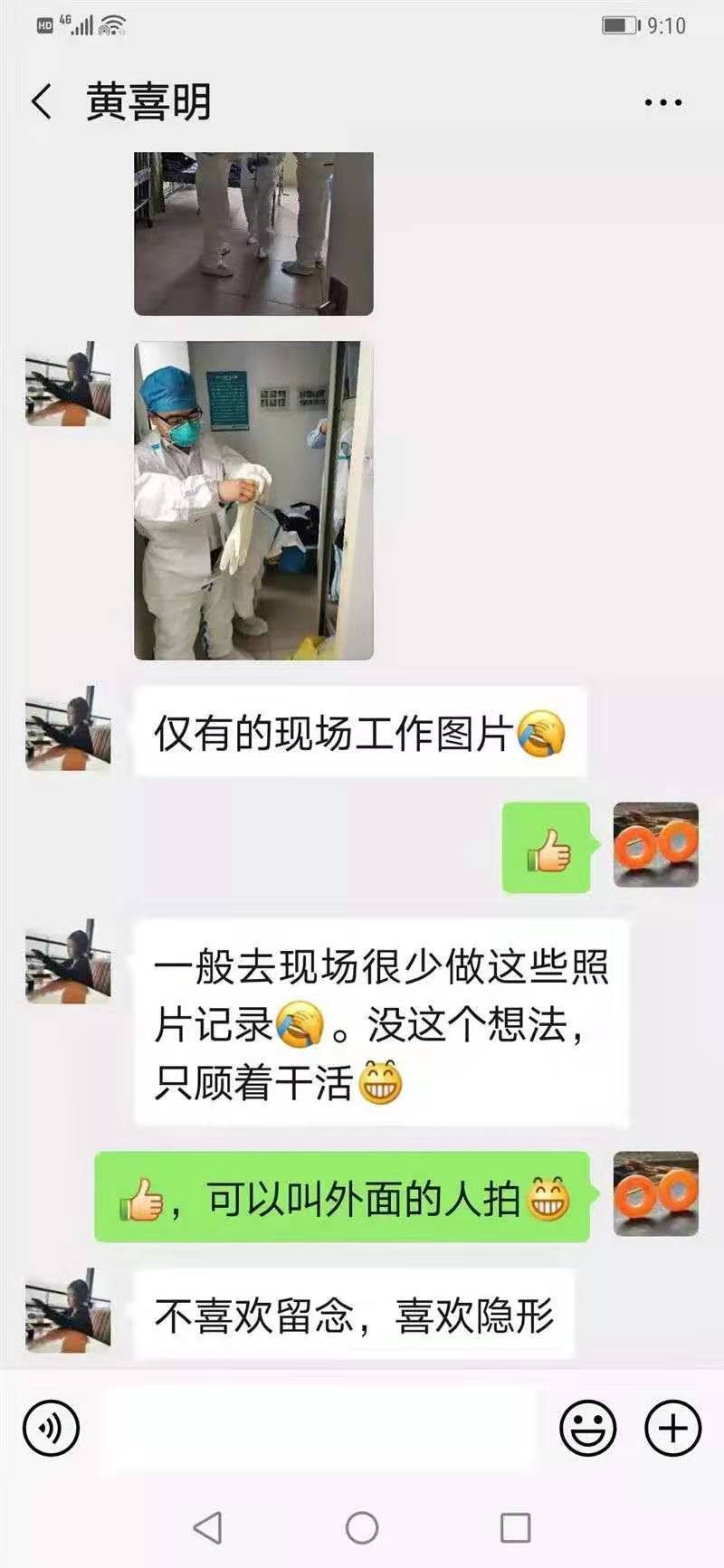Open 黄喜明's avatar next to 仅有的现场工作图片
Image resolution: width=724 pixels, height=1568 pixels.
68,728
